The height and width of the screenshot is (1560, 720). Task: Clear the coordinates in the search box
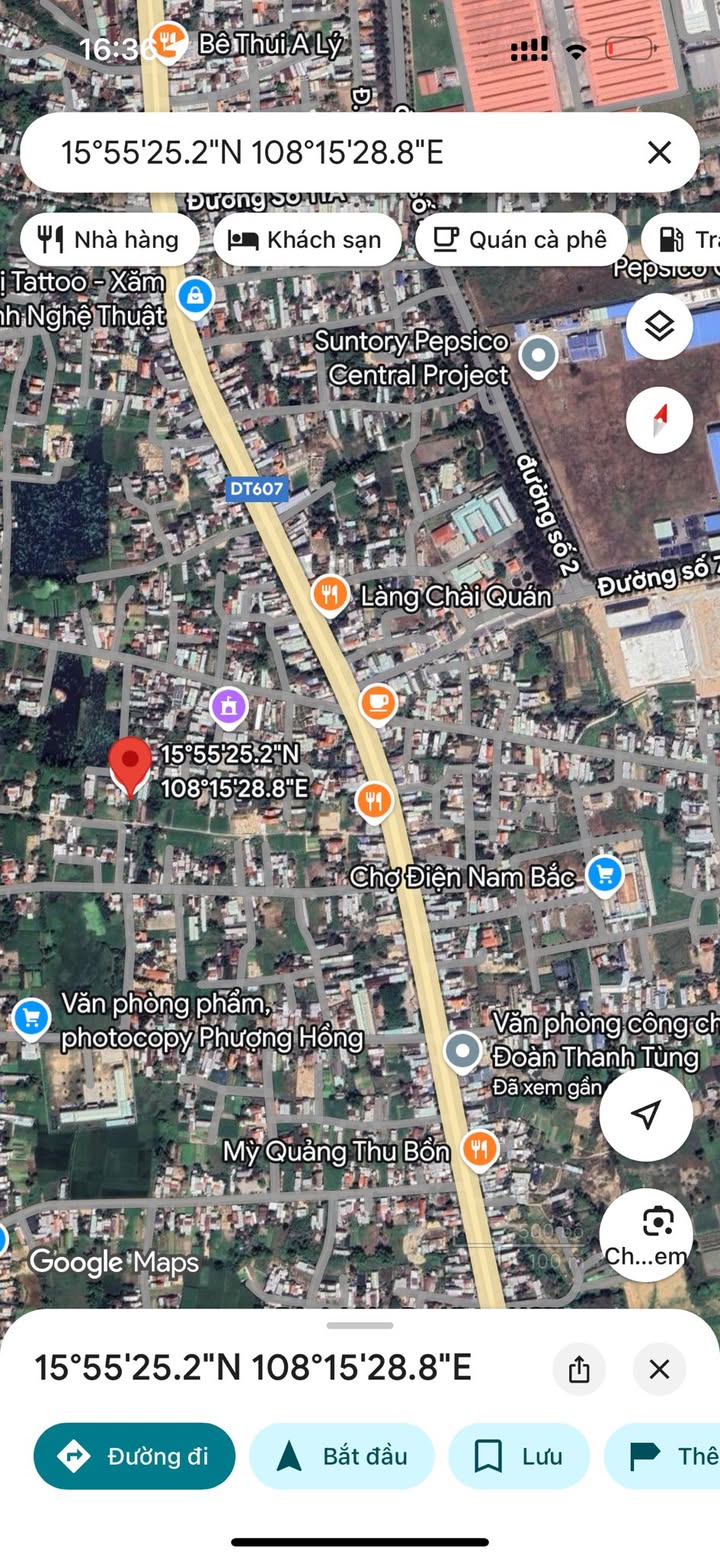(x=659, y=152)
